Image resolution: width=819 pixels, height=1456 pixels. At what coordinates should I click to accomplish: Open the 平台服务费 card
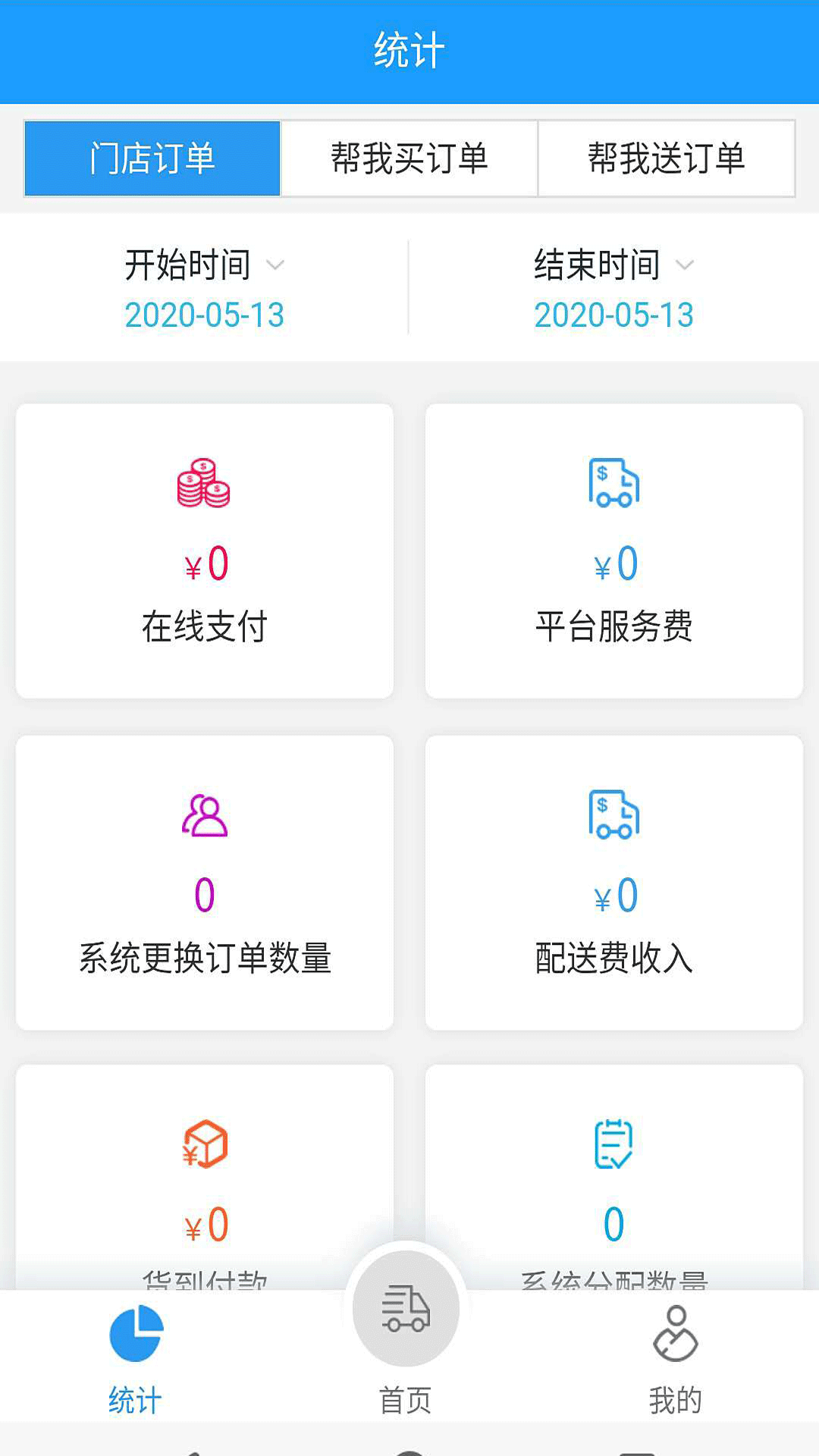pyautogui.click(x=614, y=551)
